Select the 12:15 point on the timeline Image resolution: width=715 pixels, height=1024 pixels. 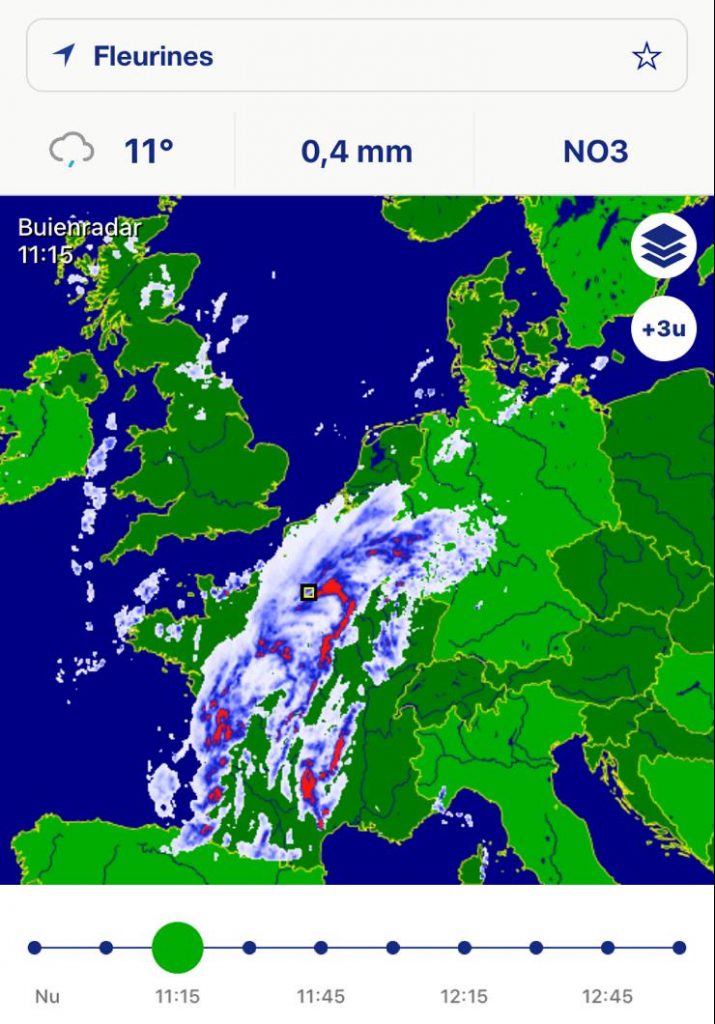(464, 947)
